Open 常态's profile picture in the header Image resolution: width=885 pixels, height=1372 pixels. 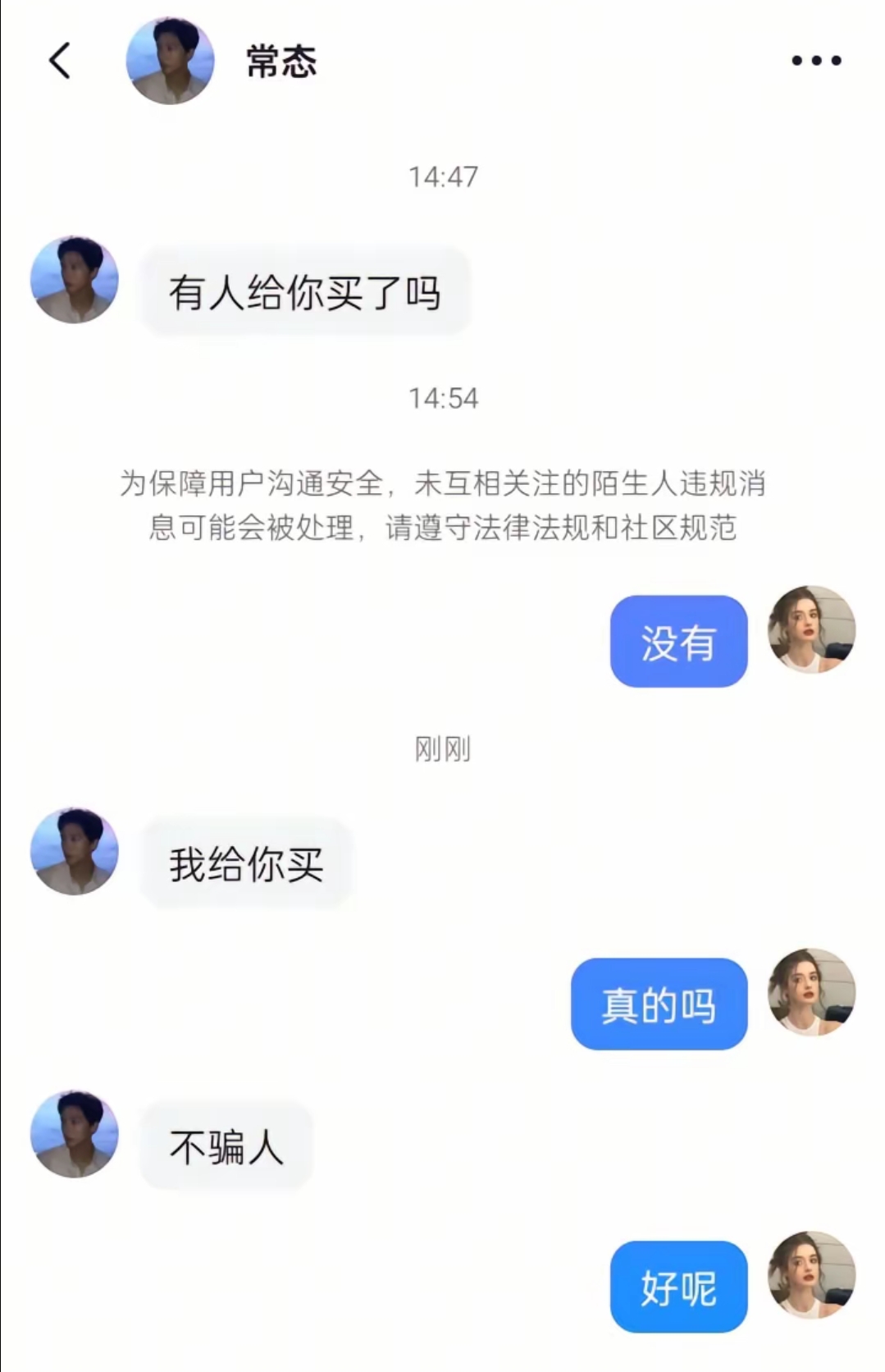point(170,61)
